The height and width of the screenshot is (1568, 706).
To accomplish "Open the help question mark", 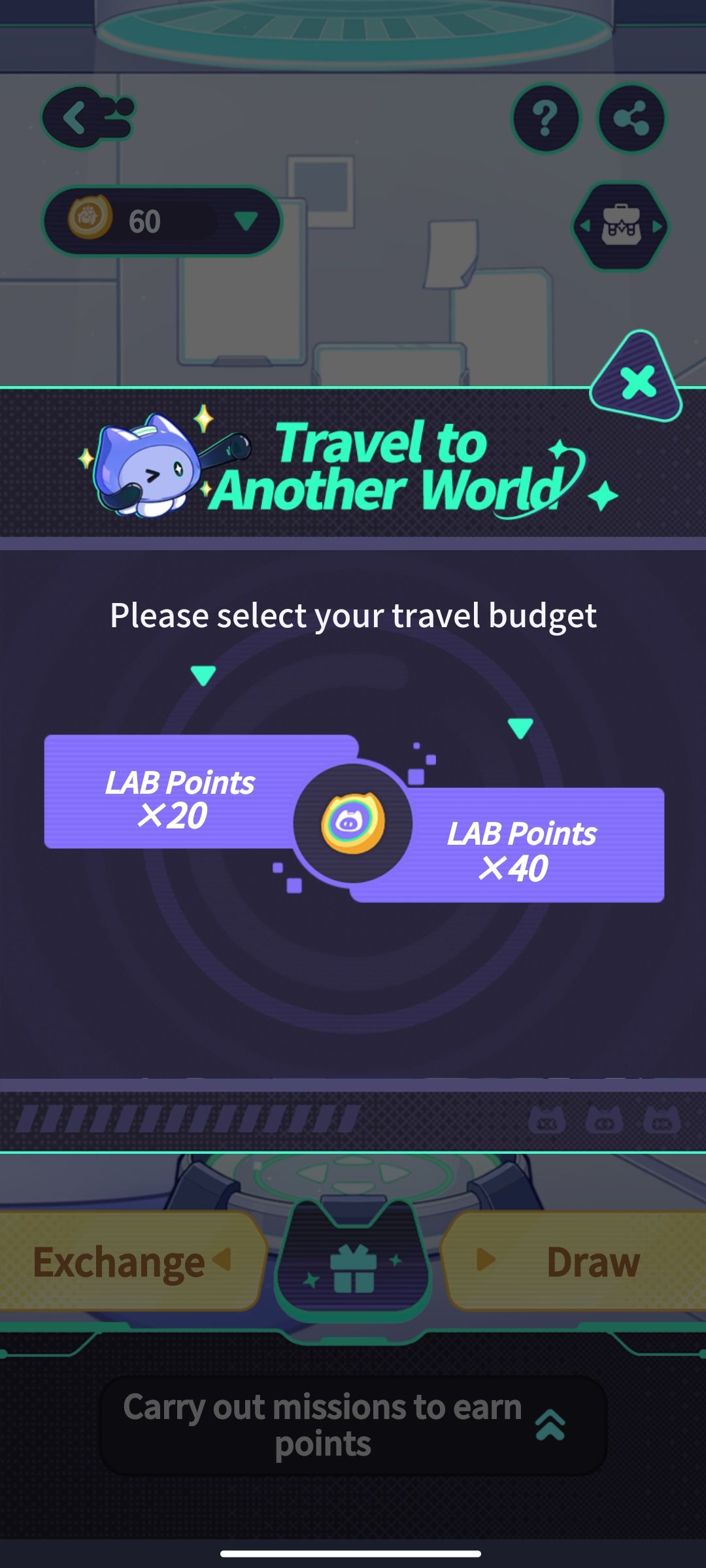I will tap(545, 118).
